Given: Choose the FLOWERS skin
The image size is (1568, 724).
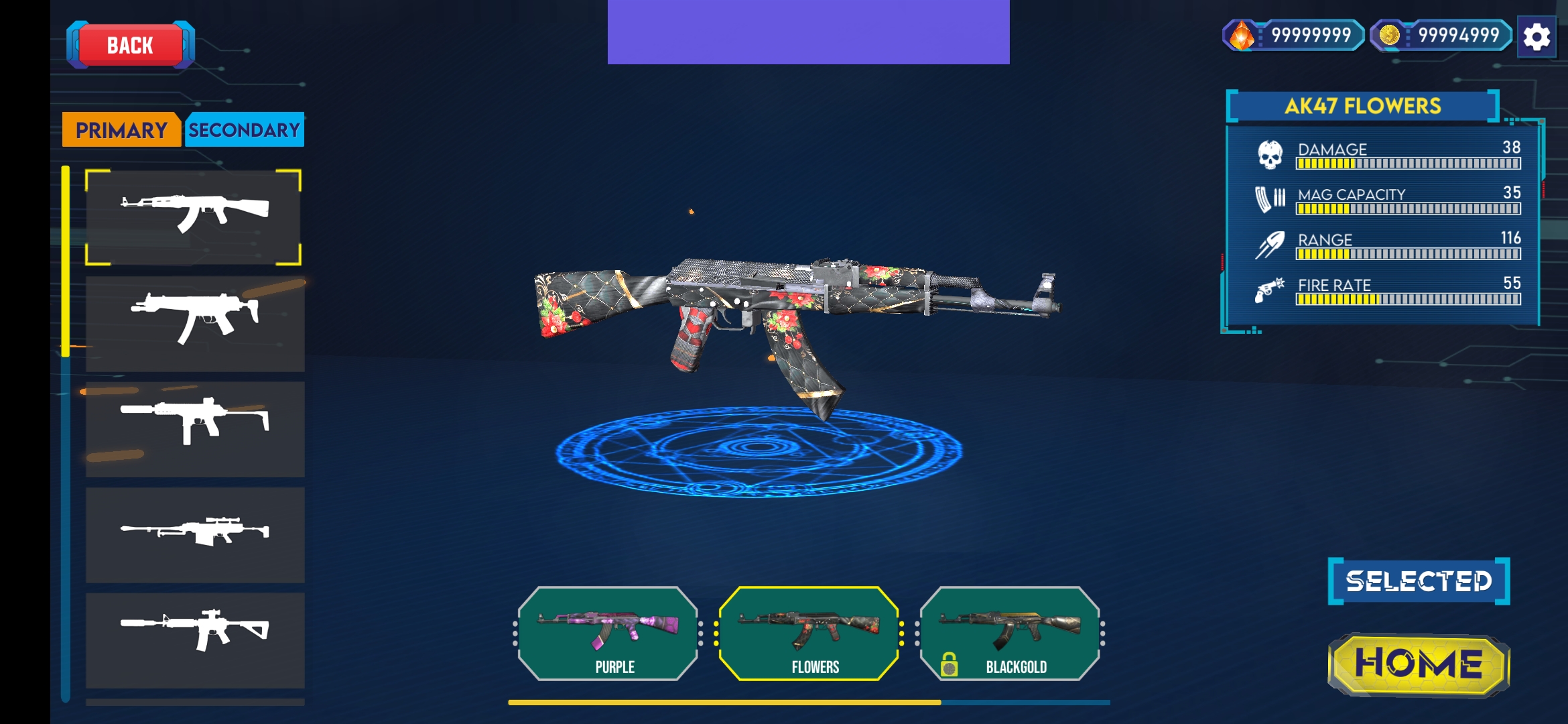Looking at the screenshot, I should click(x=809, y=633).
